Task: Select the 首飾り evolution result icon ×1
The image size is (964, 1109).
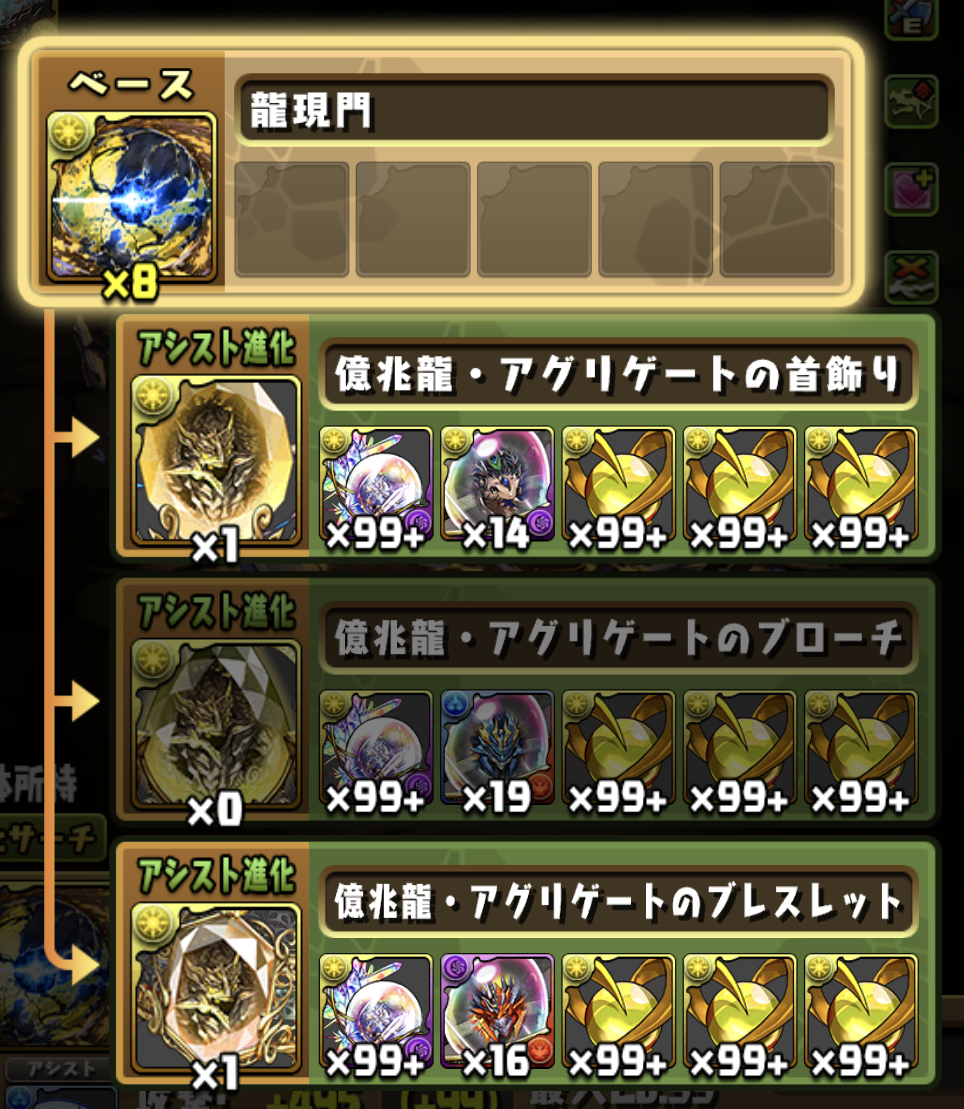Action: click(x=216, y=462)
